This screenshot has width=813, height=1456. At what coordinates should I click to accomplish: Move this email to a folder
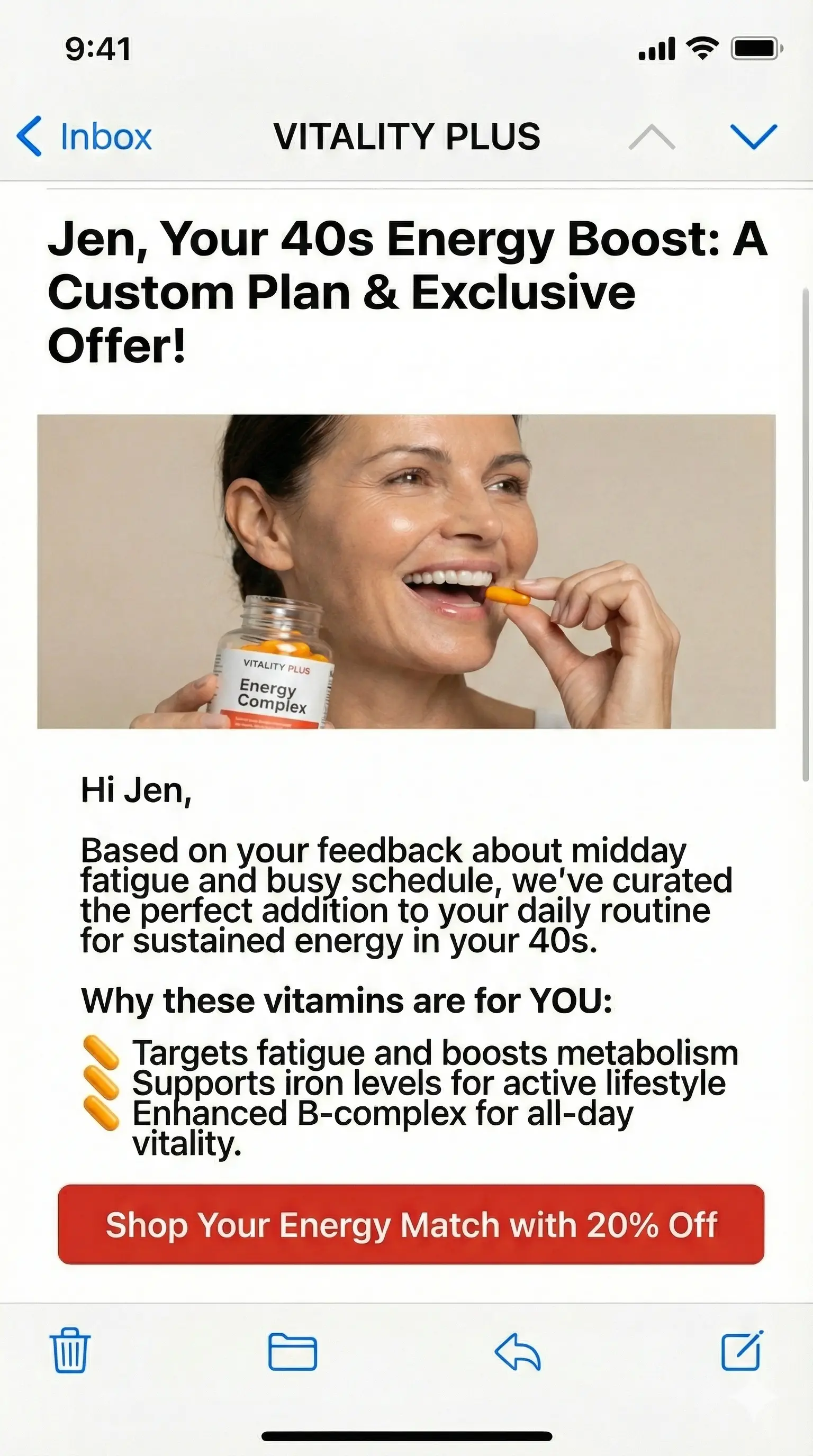[292, 1351]
